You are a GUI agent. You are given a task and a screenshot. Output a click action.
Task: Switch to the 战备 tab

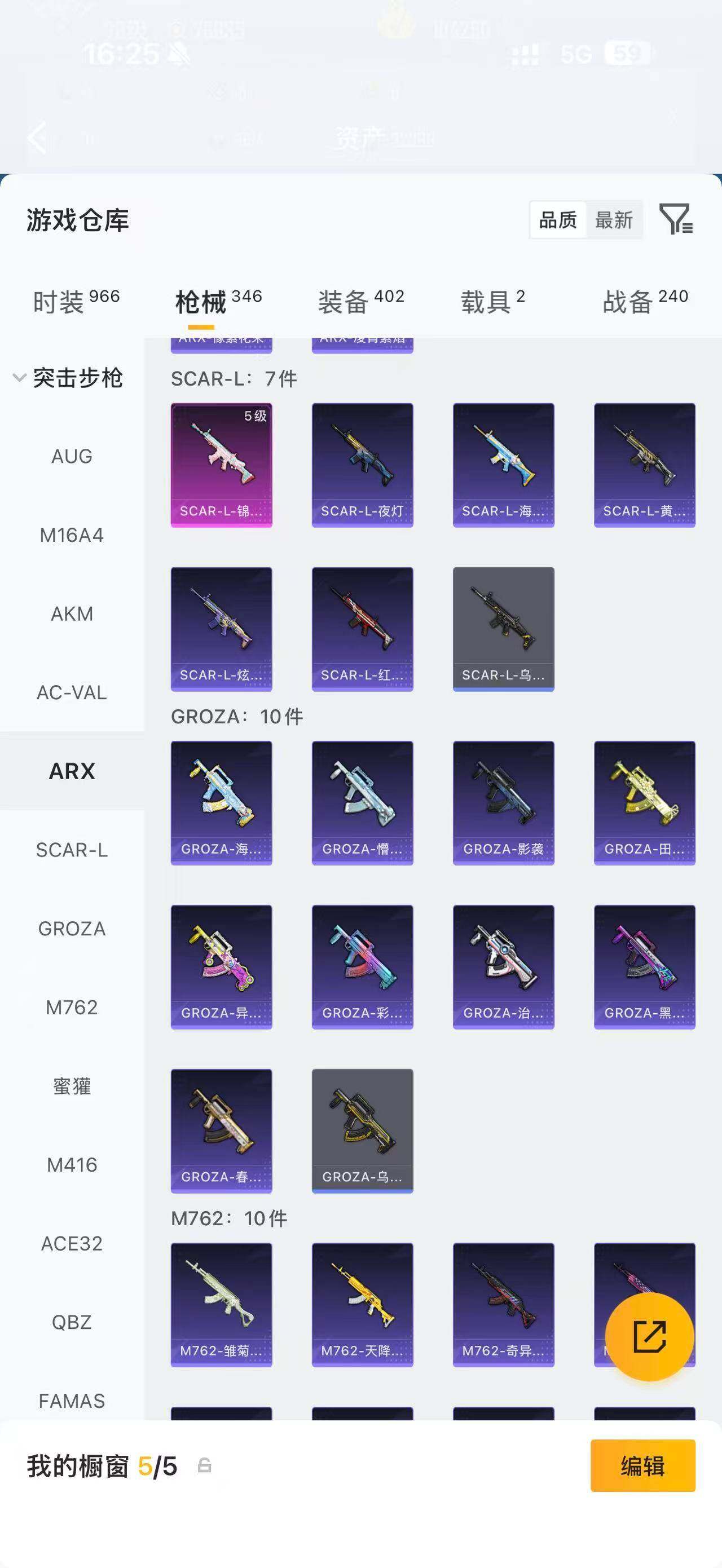(645, 301)
